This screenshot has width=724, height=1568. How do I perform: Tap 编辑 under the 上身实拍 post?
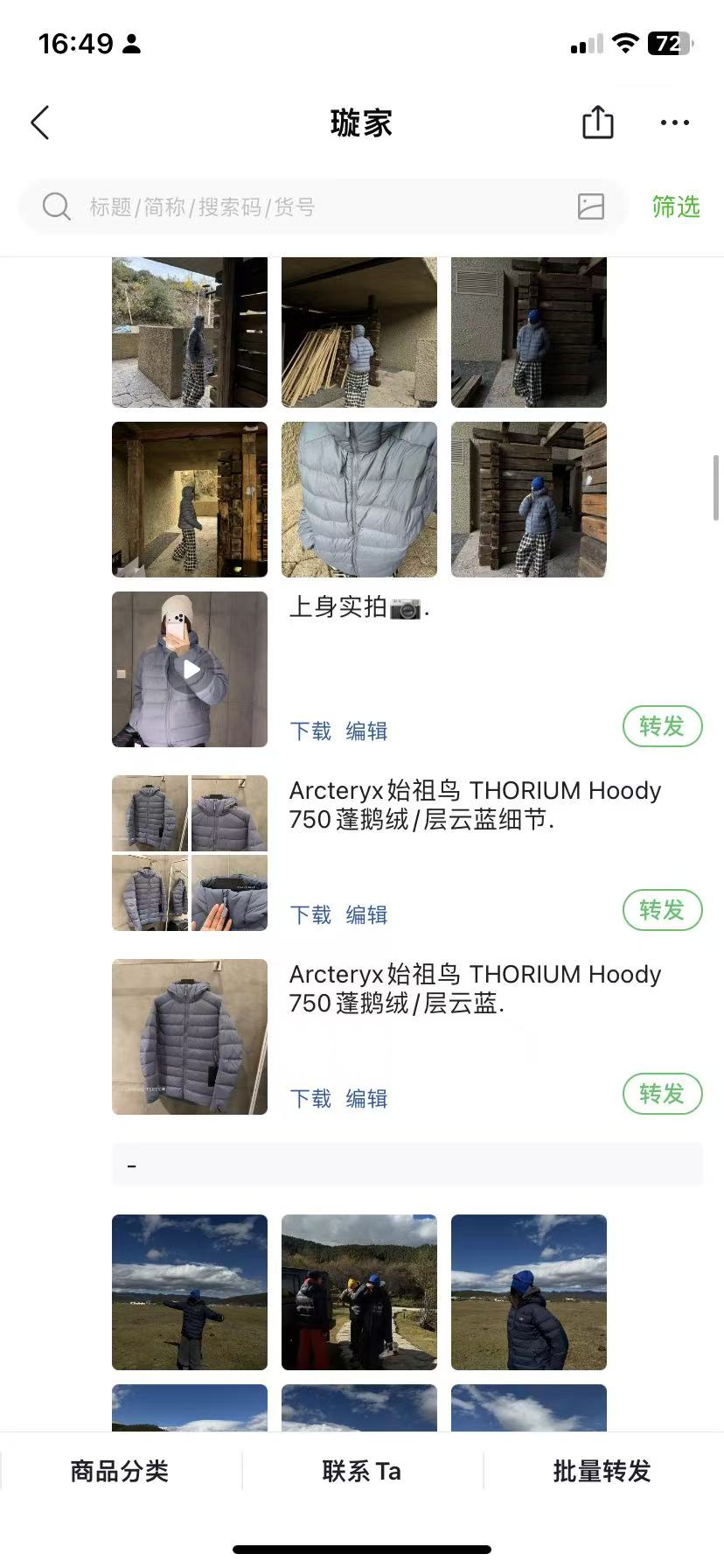tap(366, 731)
